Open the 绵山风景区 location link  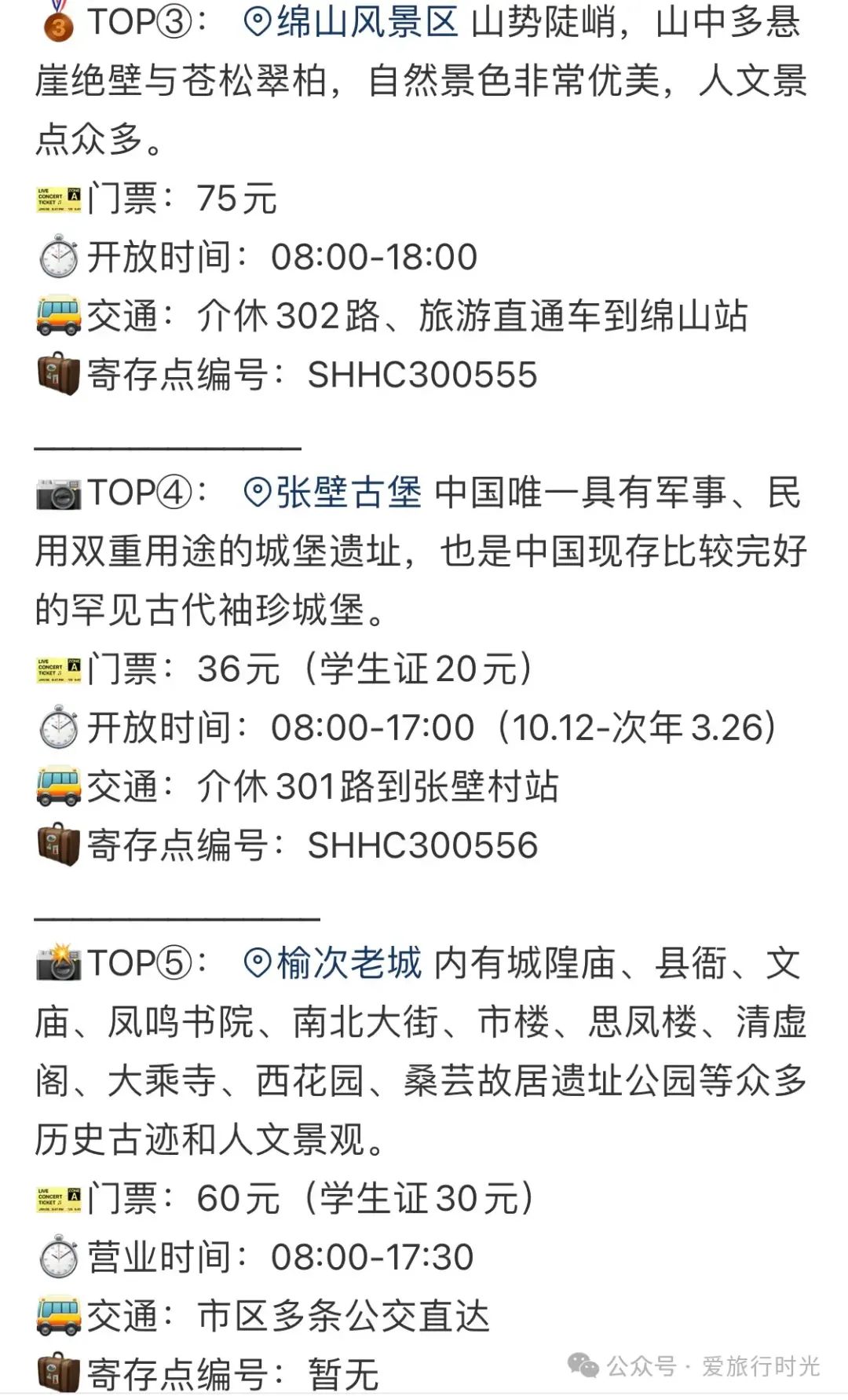(350, 22)
